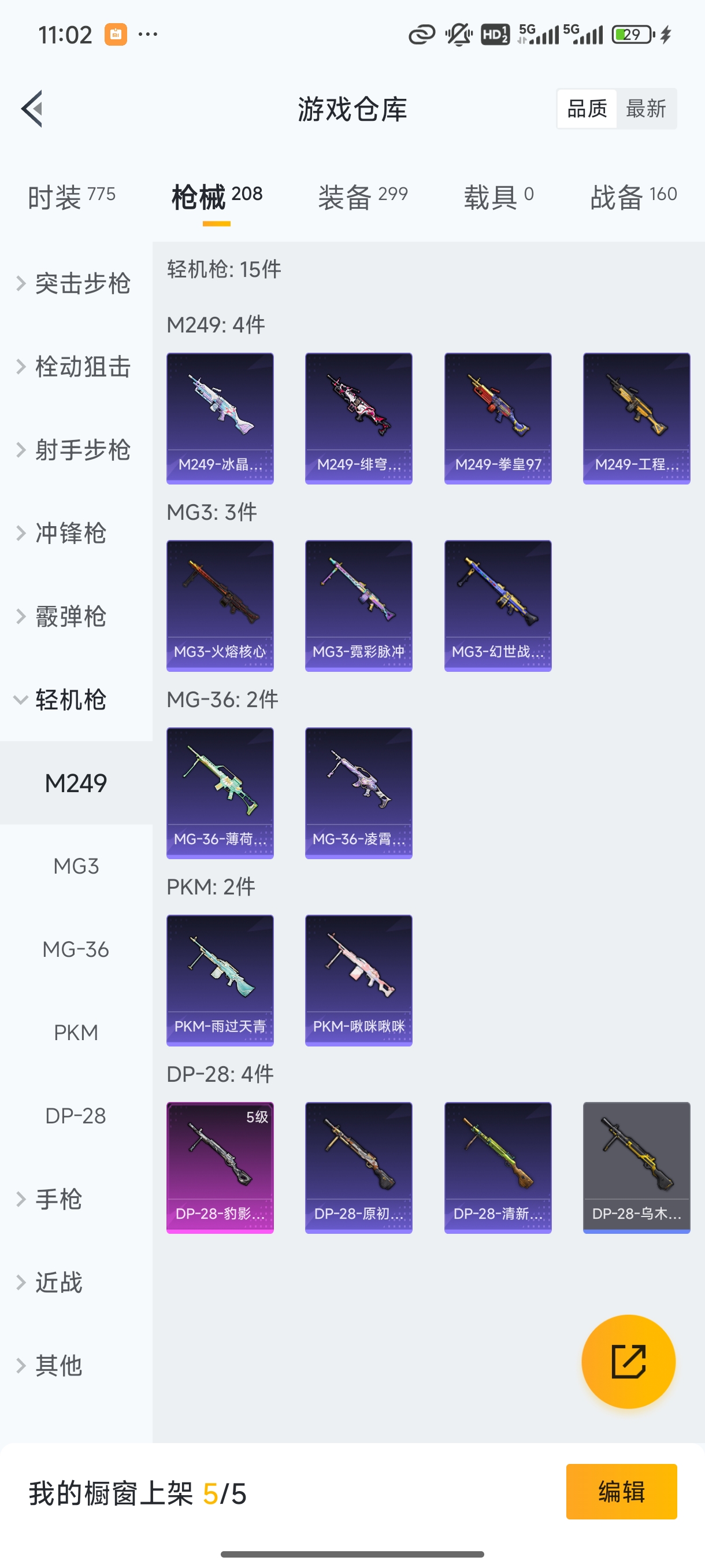Open the 战备 tab
This screenshot has width=705, height=1568.
click(633, 197)
